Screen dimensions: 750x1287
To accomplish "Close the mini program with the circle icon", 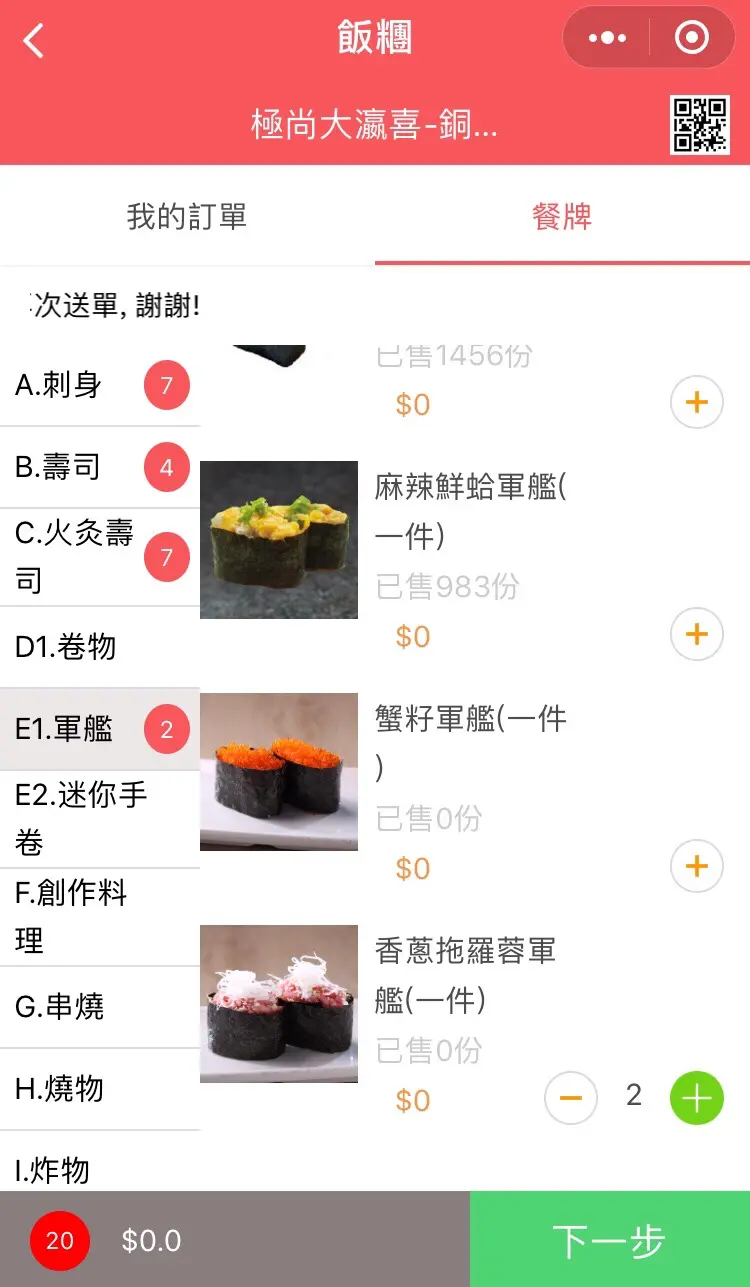I will 692,39.
